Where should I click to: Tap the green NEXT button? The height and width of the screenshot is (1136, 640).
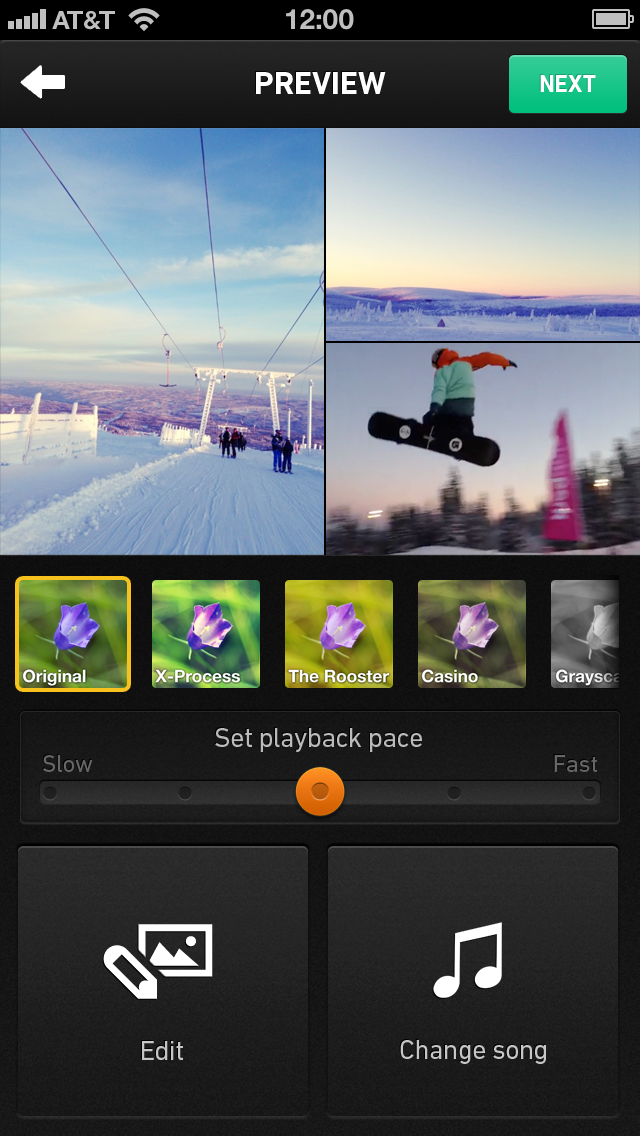tap(567, 84)
